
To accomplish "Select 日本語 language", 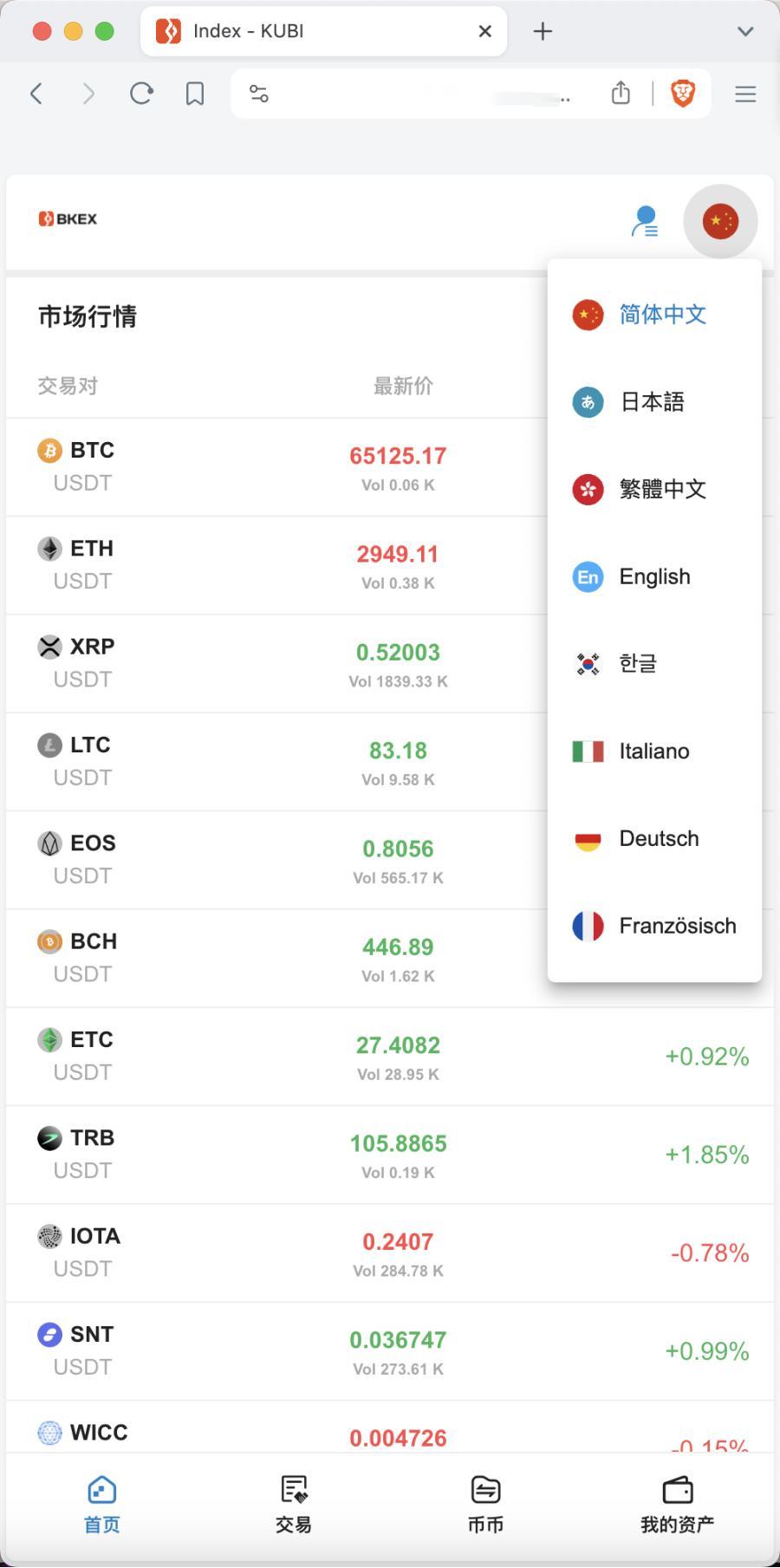I will [x=654, y=402].
